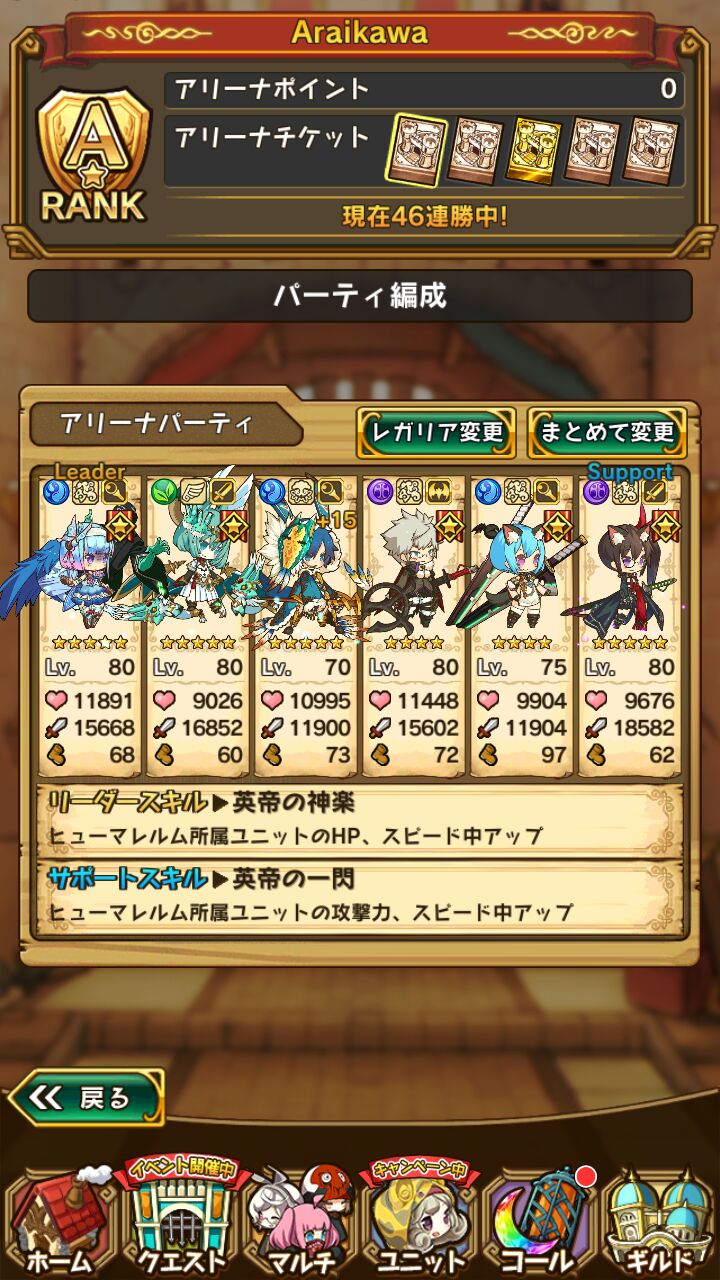Screen dimensions: 720x1280
Task: Go to the ギルド tab
Action: (660, 1220)
